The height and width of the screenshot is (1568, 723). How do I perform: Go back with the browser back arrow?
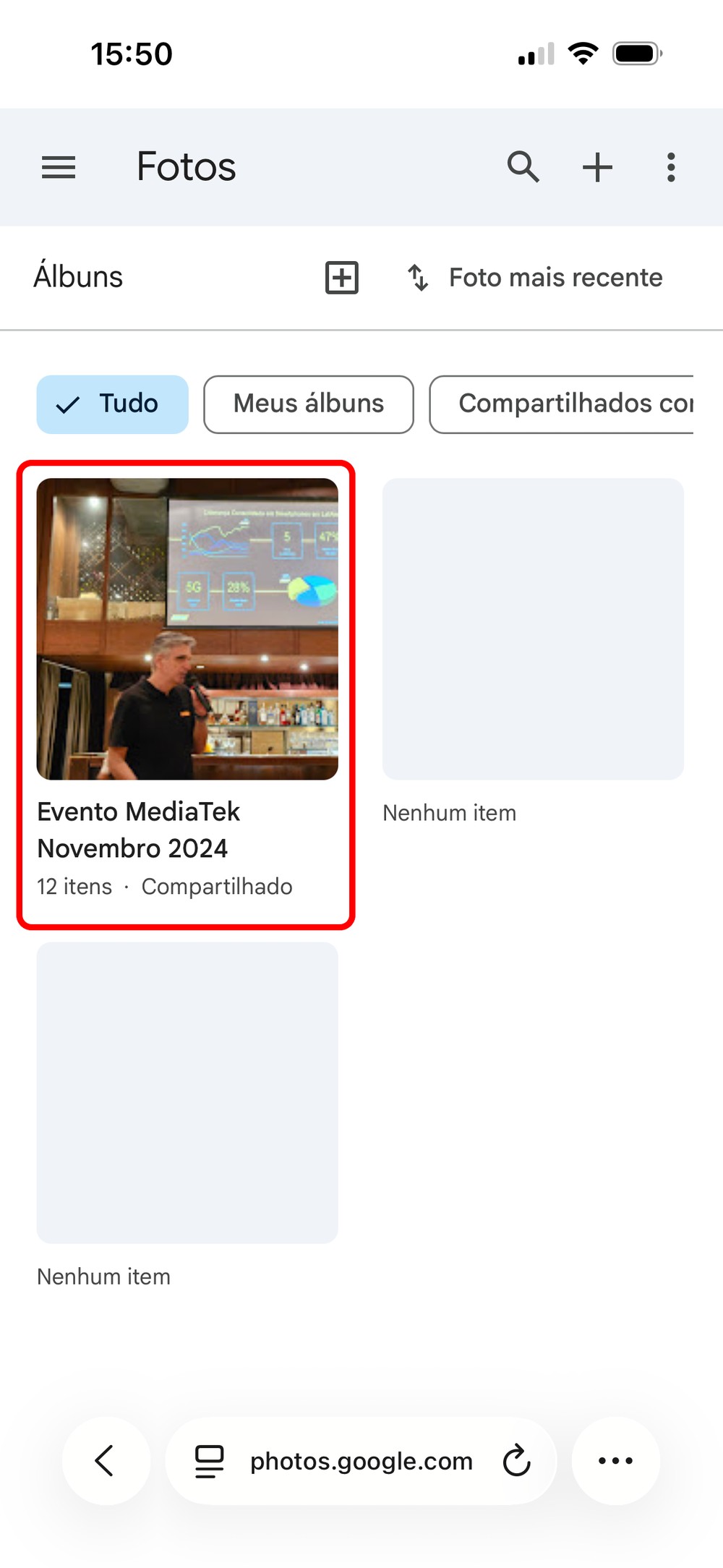tap(106, 1460)
